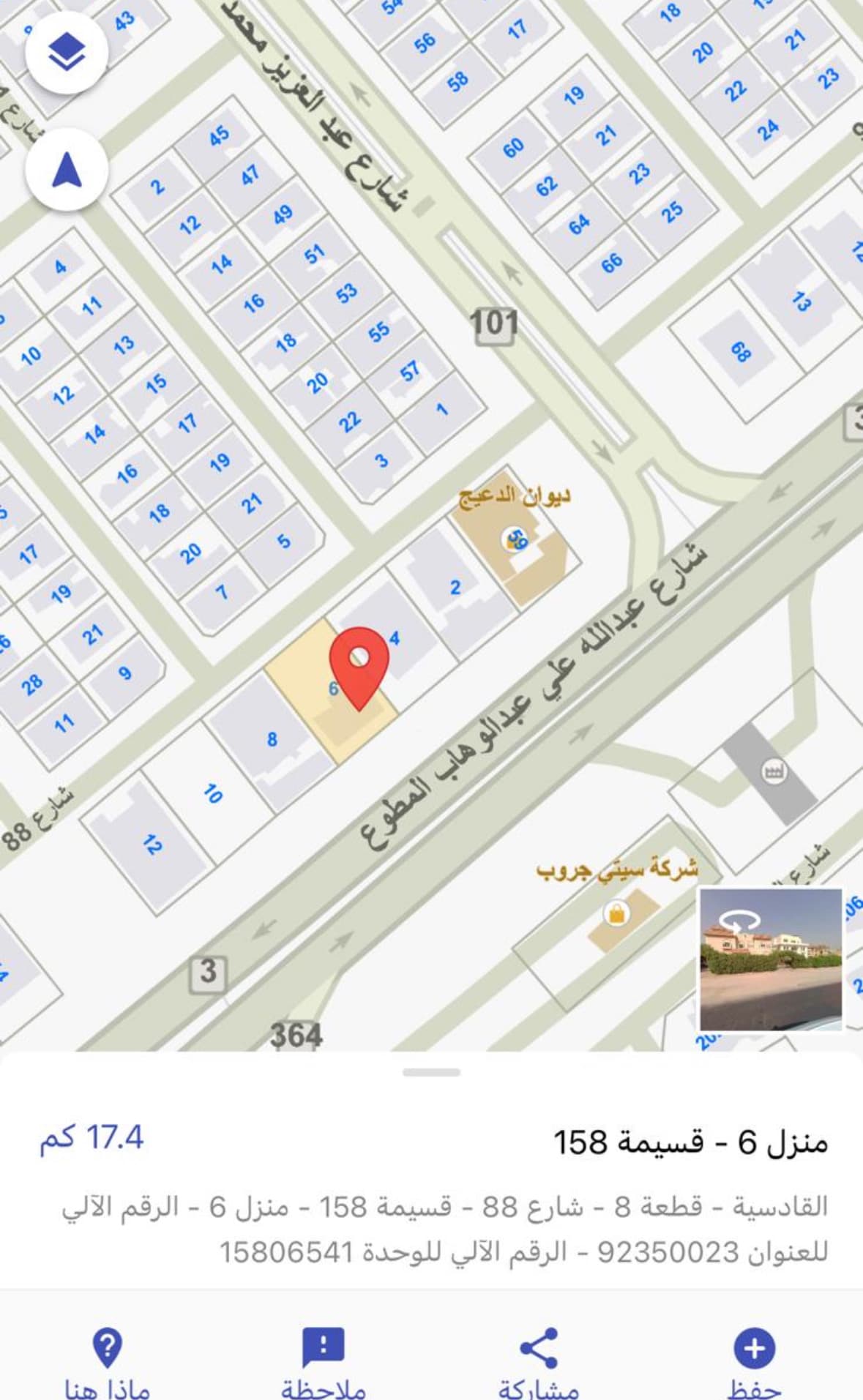
Task: Tap ماذا هنا to see what's here
Action: tap(108, 1362)
